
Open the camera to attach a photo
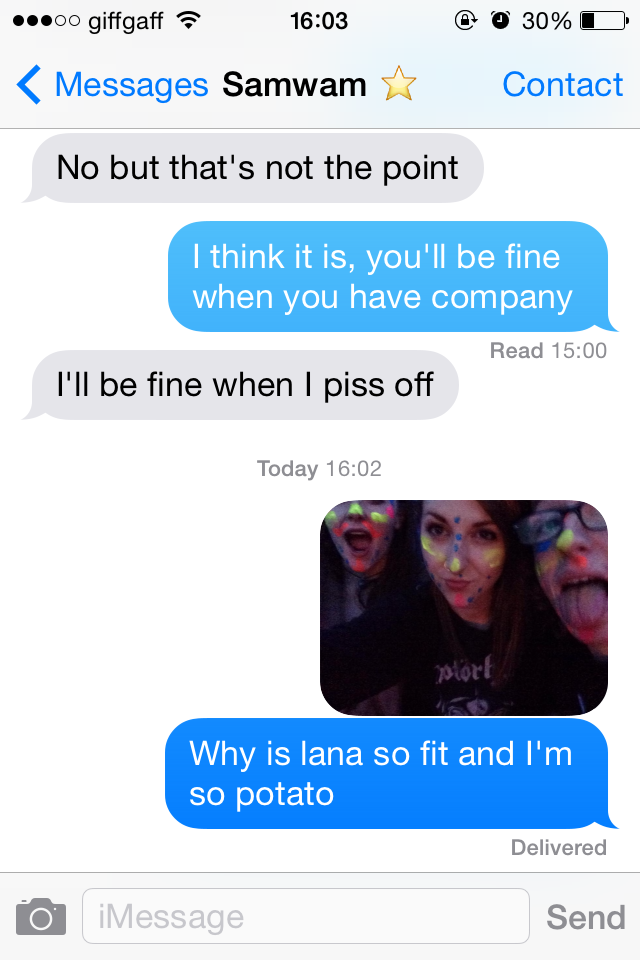click(x=41, y=916)
